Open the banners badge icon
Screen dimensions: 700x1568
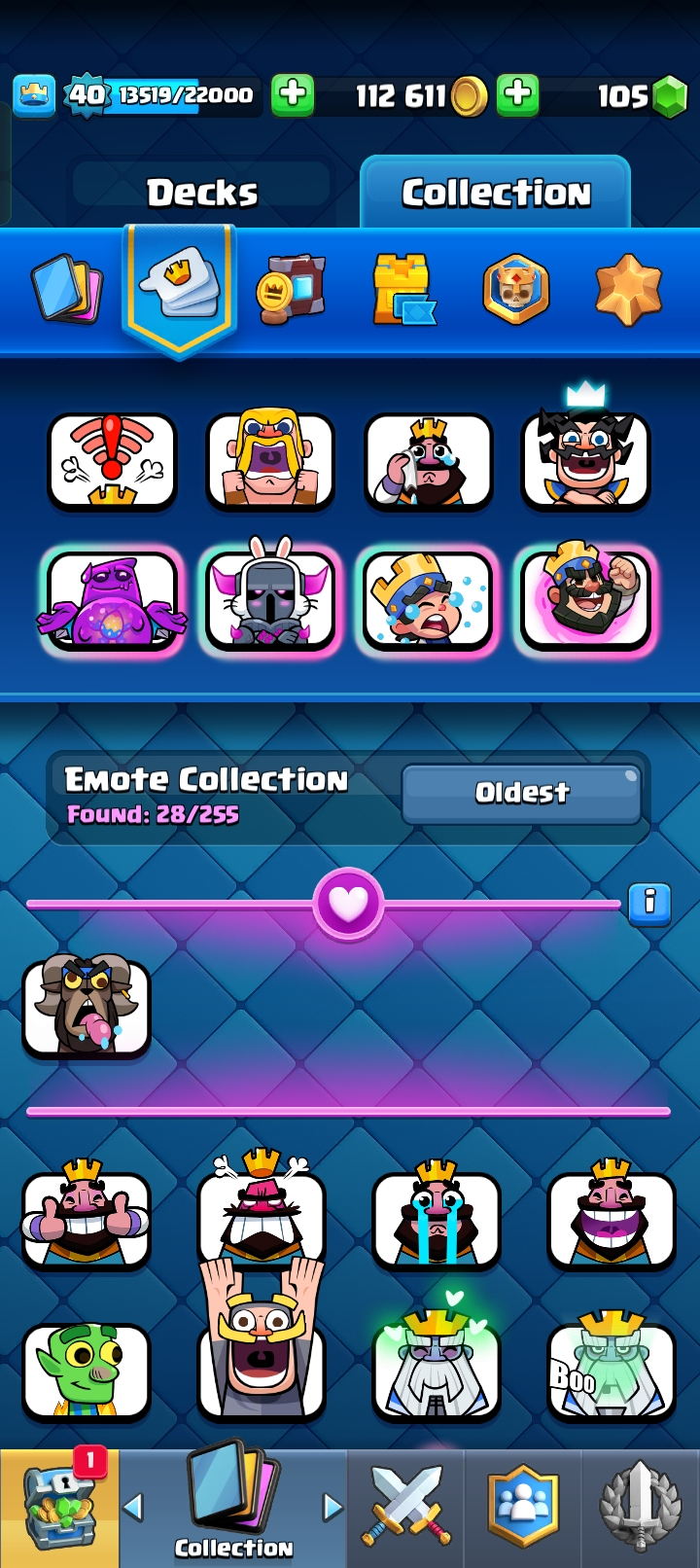pyautogui.click(x=515, y=290)
